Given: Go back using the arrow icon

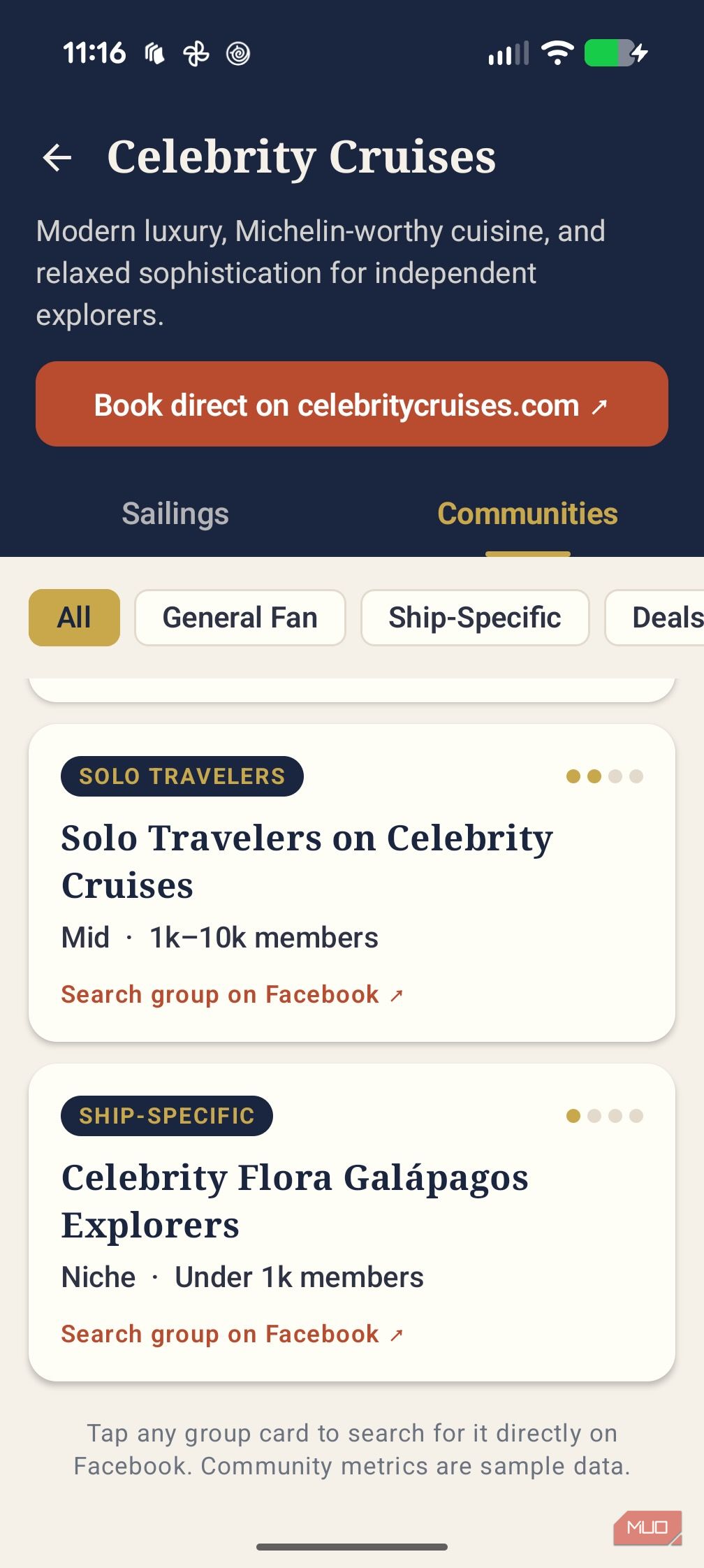Looking at the screenshot, I should point(57,157).
